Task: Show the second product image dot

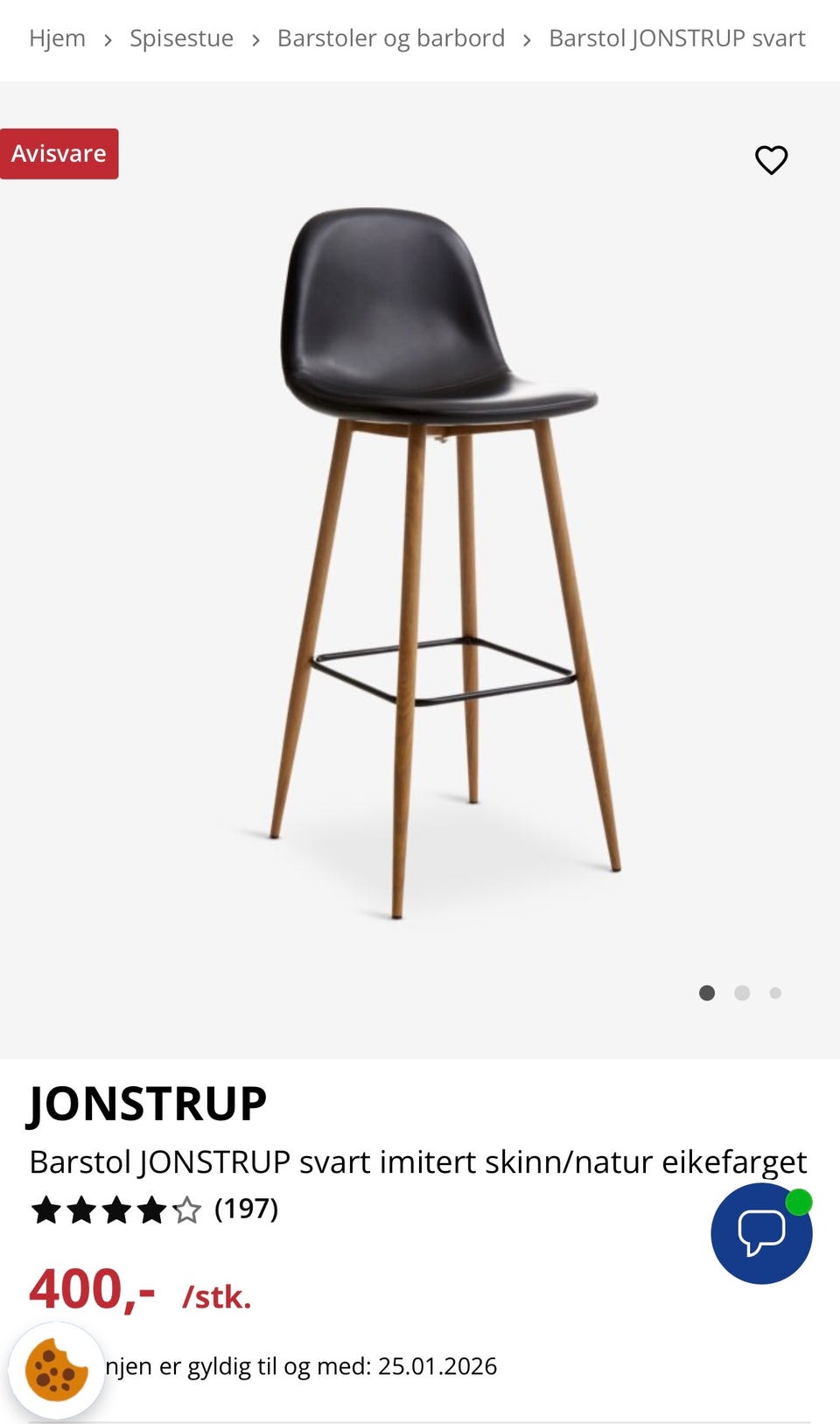Action: [742, 993]
